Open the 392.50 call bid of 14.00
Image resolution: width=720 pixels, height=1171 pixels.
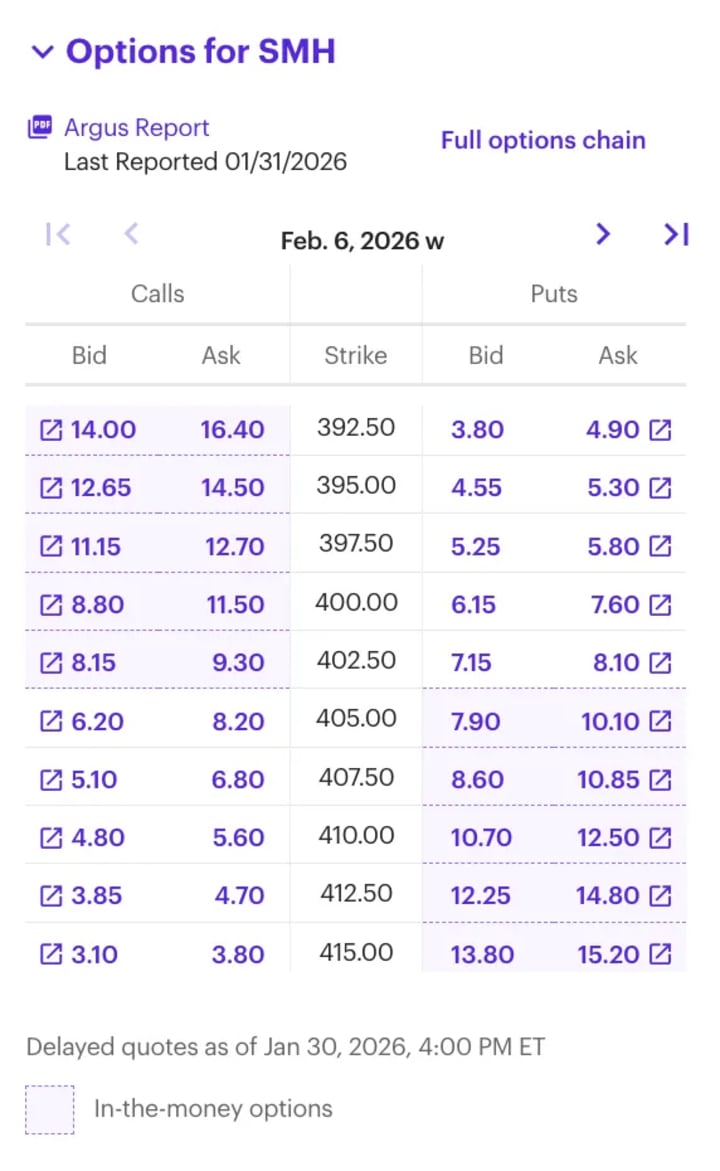pyautogui.click(x=88, y=430)
